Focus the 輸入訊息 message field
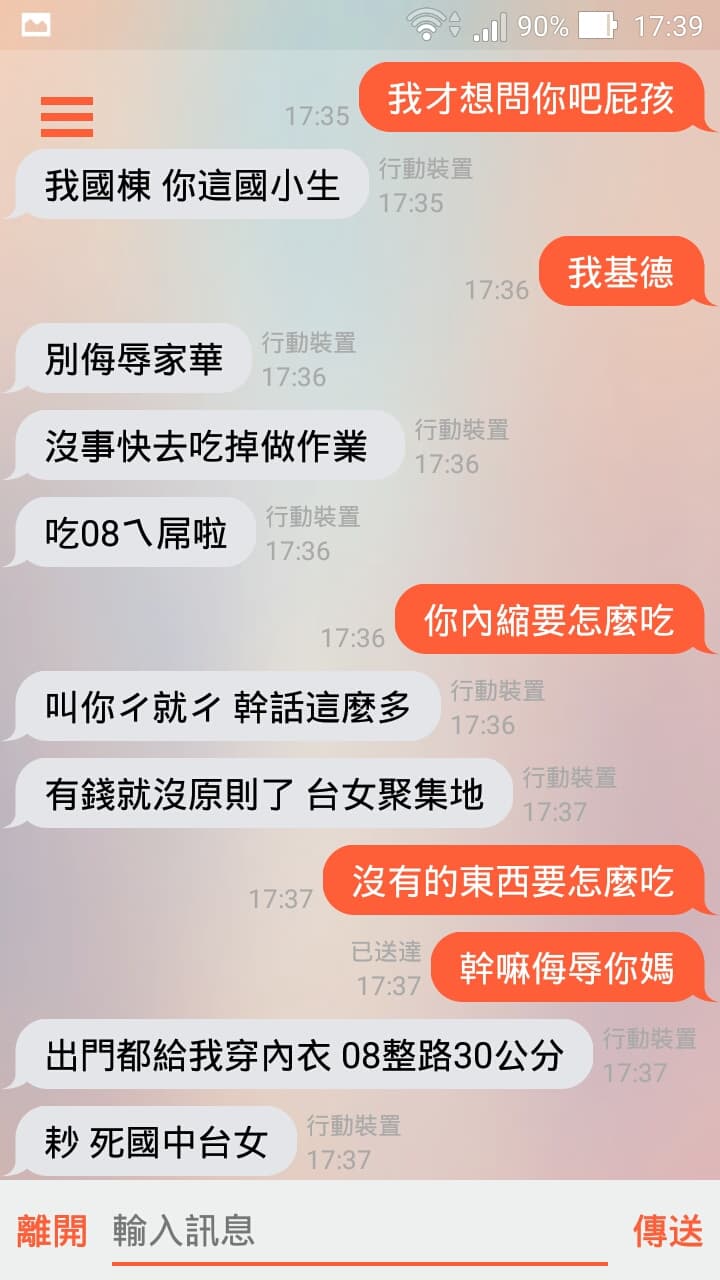Image resolution: width=720 pixels, height=1280 pixels. (360, 1231)
